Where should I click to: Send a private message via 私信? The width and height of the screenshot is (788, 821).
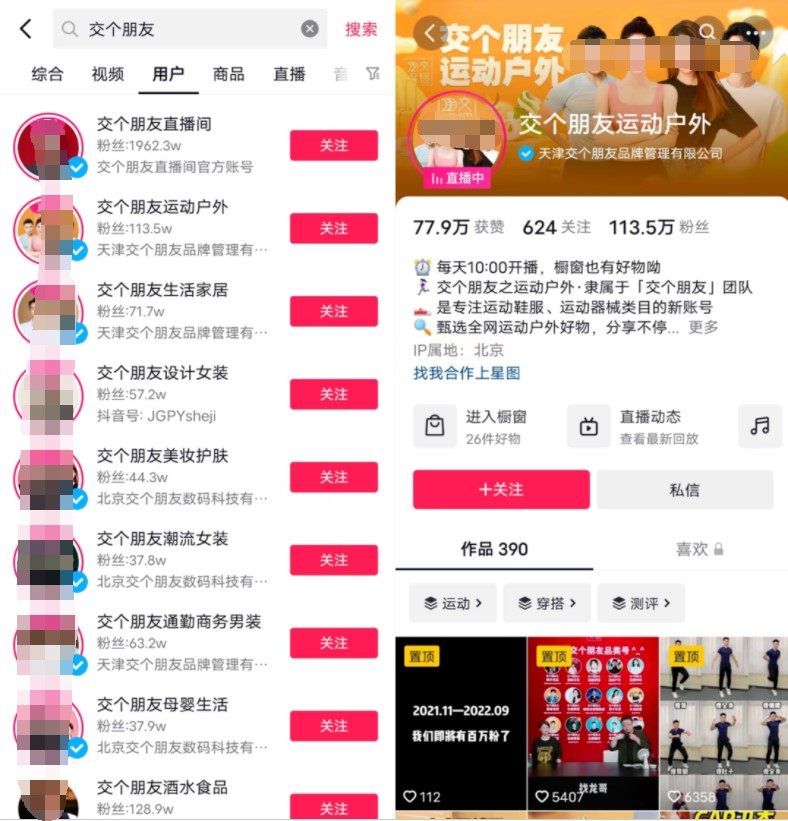click(x=684, y=490)
